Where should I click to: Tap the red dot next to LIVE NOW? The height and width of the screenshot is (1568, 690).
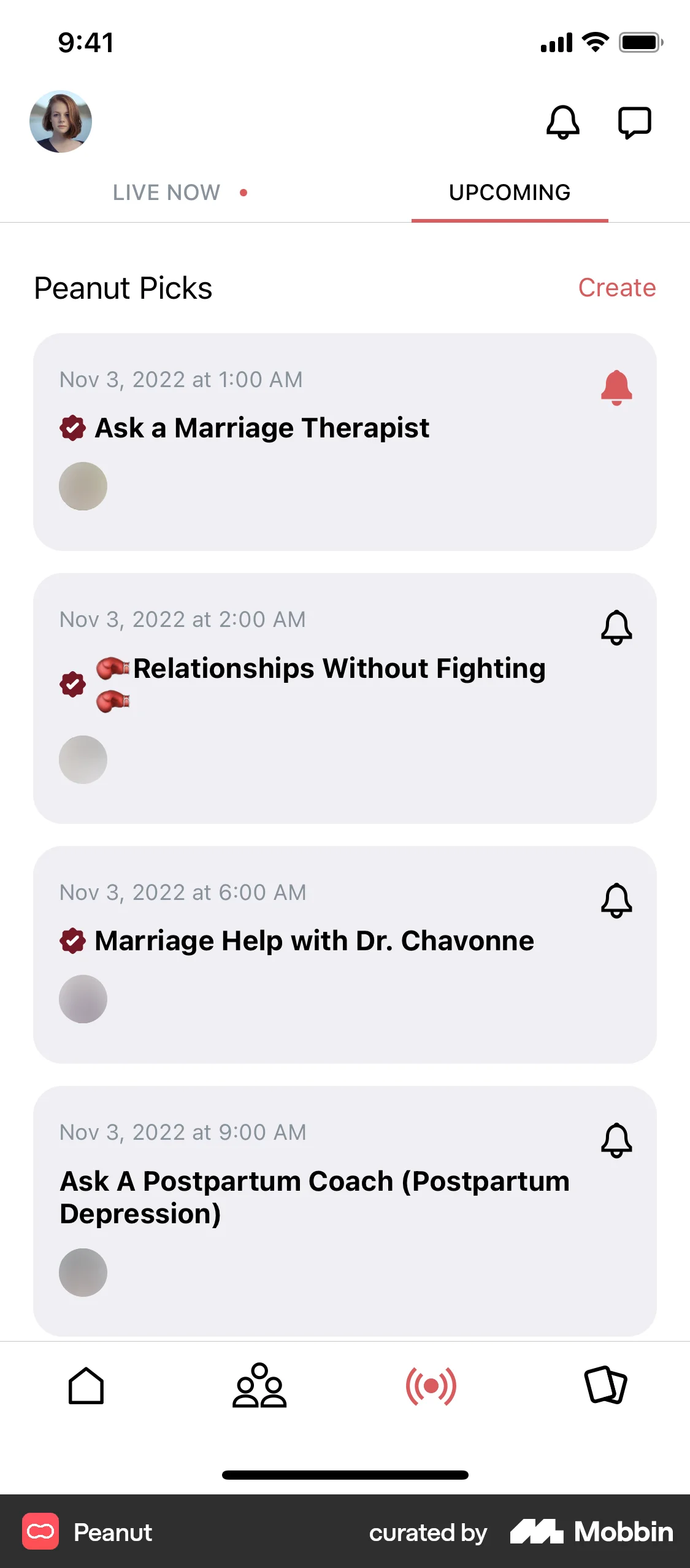tap(245, 192)
